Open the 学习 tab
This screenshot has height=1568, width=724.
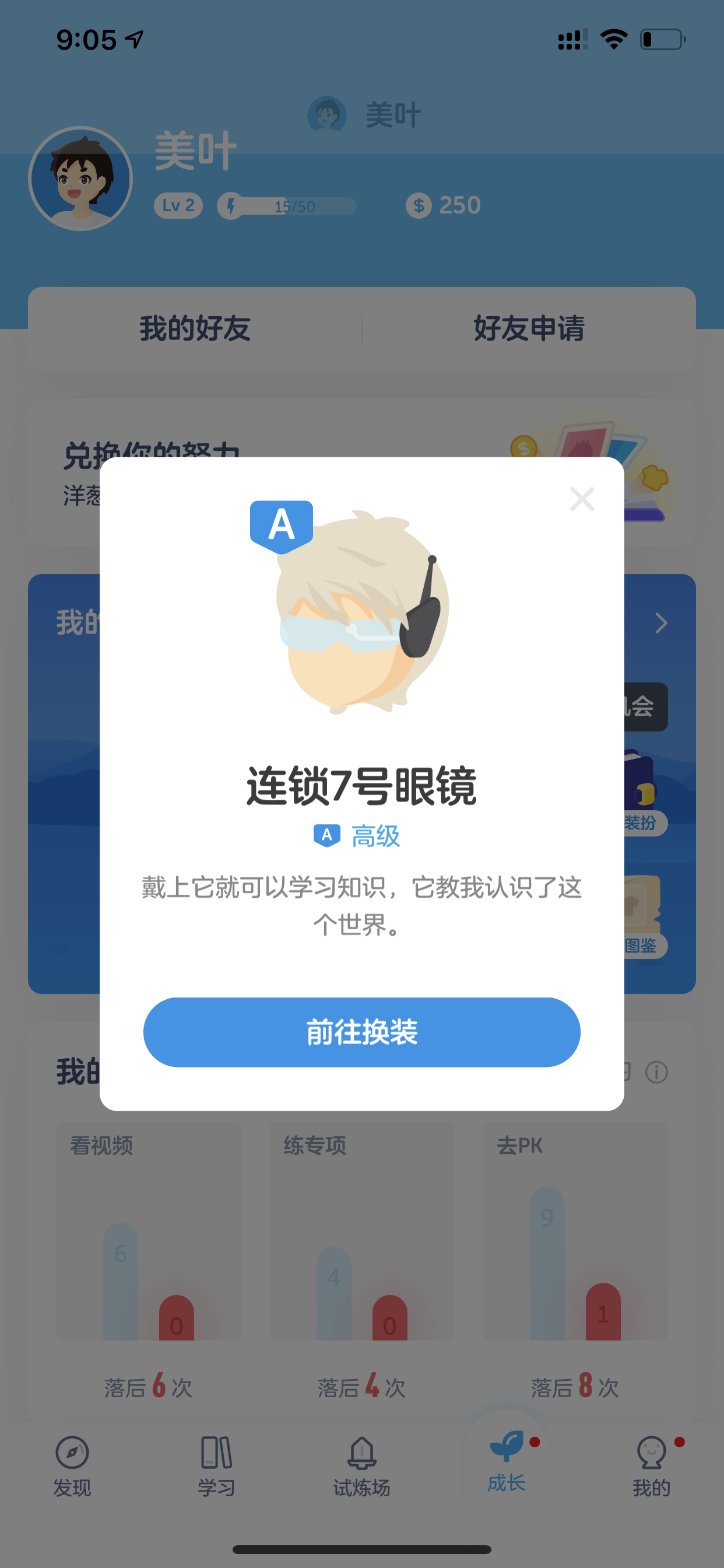217,1466
